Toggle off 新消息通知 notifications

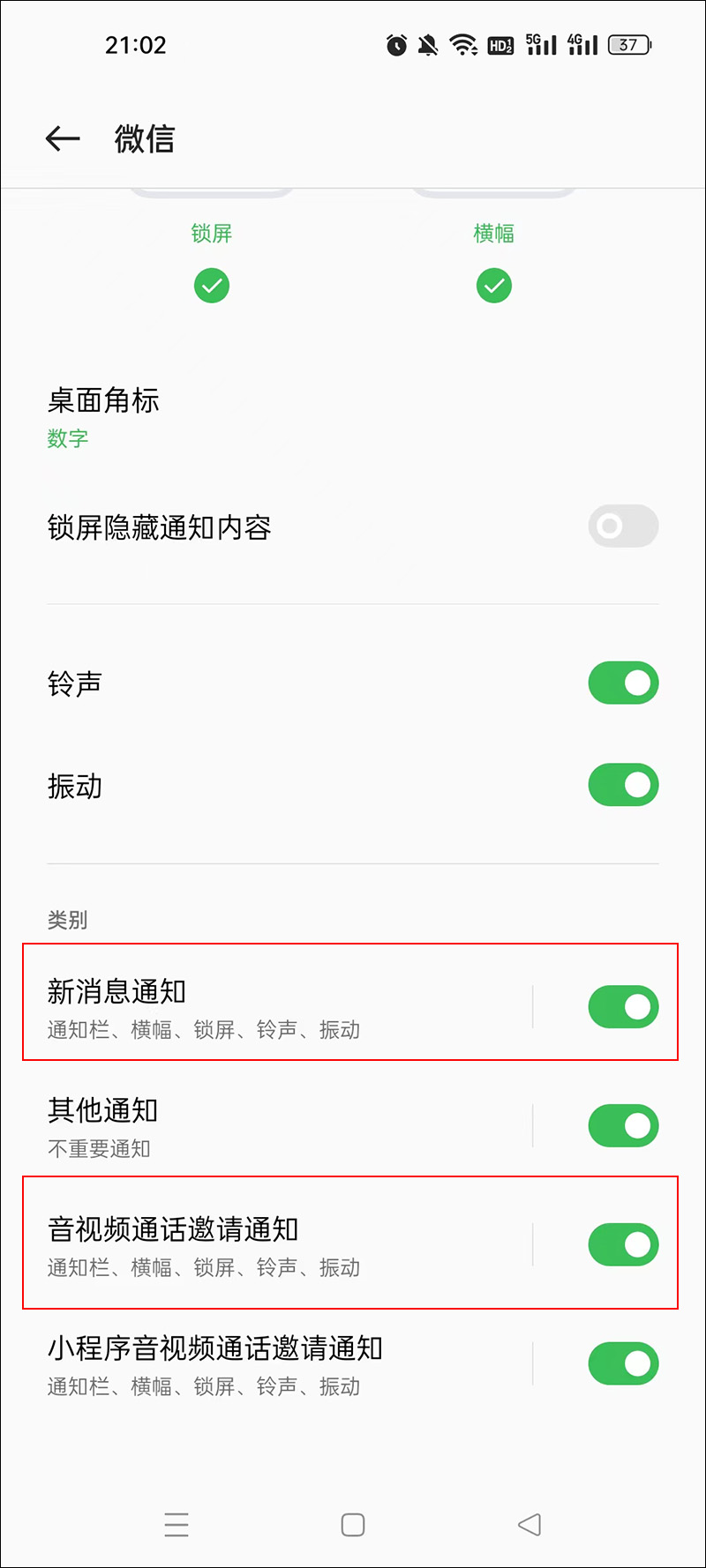pyautogui.click(x=623, y=1005)
